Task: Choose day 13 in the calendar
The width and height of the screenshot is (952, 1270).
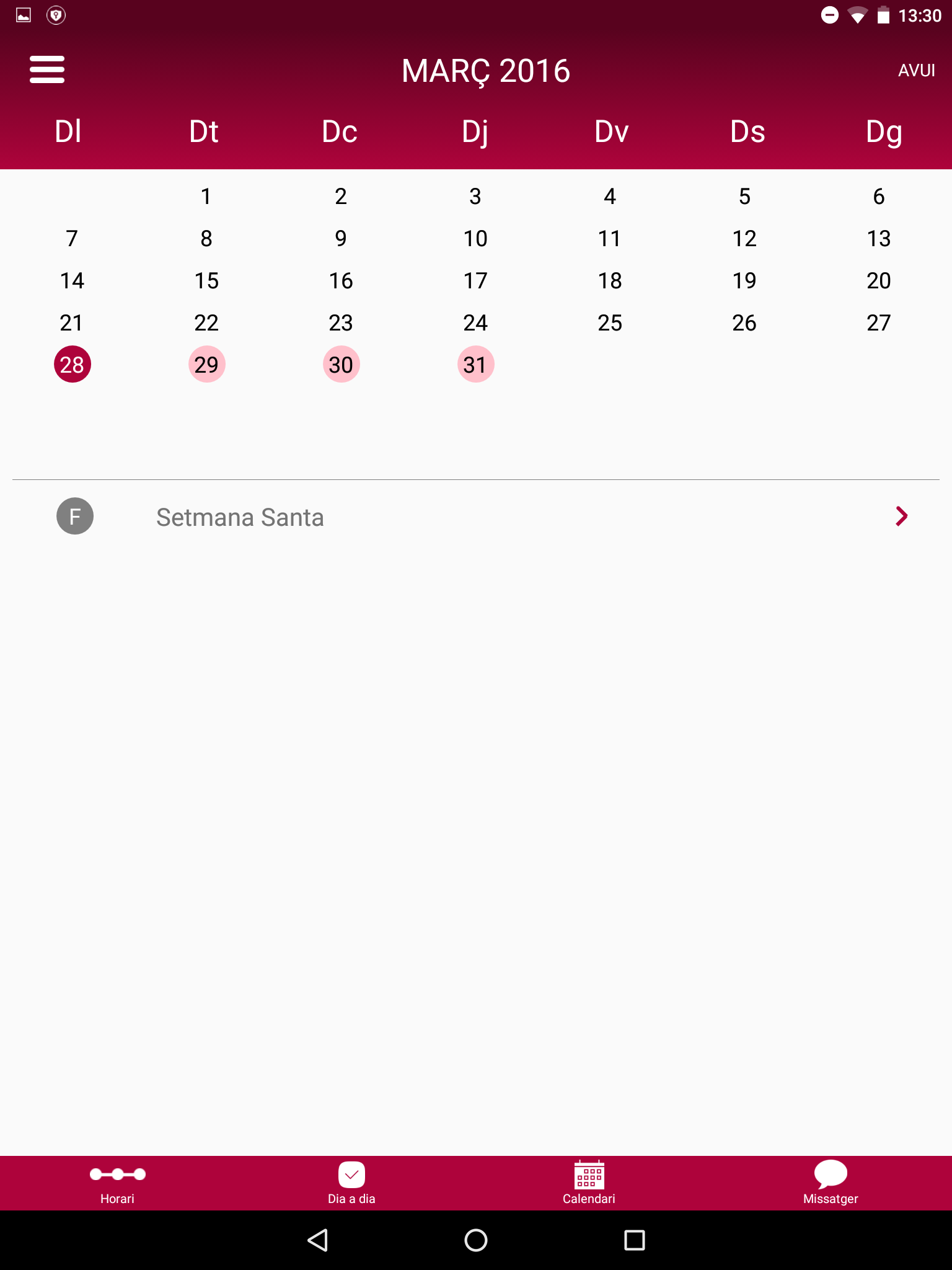Action: coord(878,239)
